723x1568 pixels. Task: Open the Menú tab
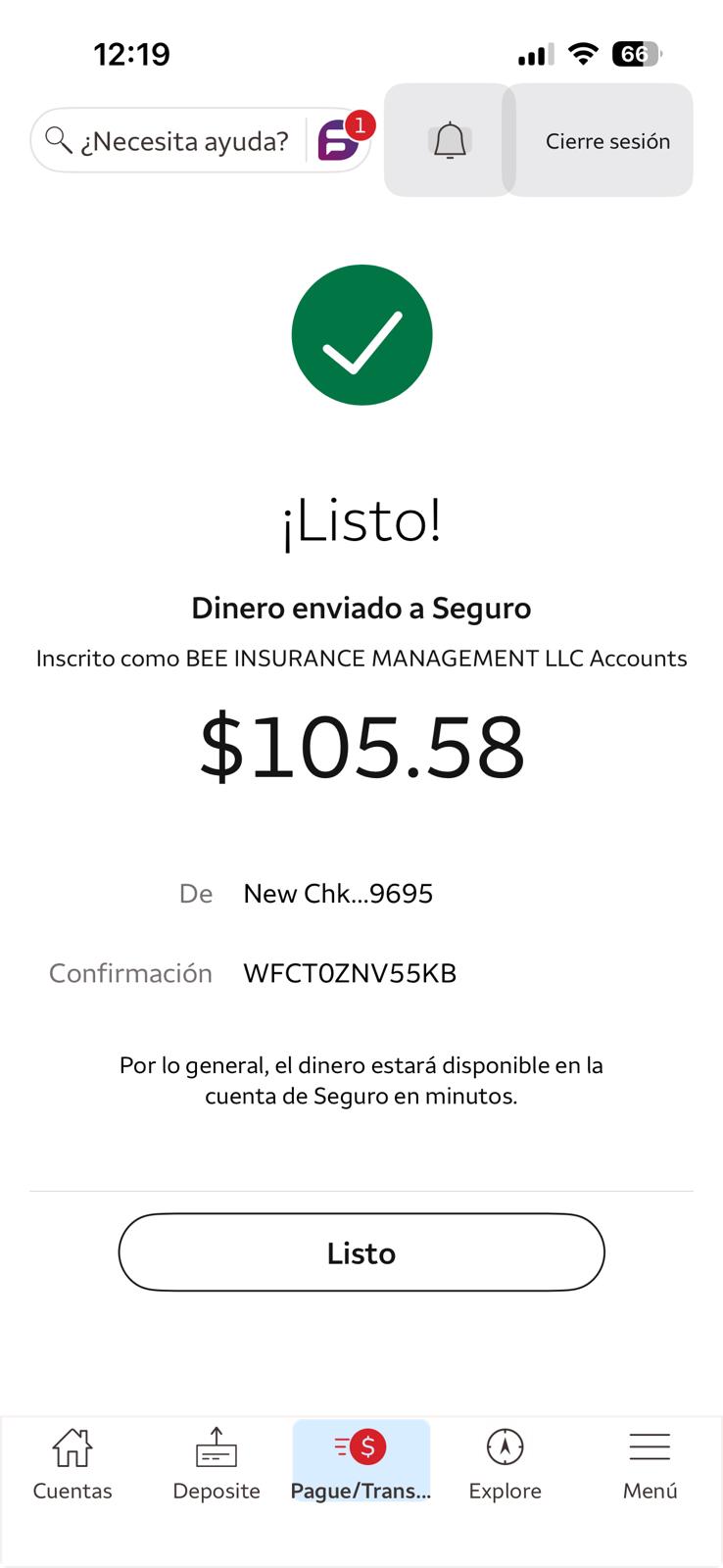pyautogui.click(x=650, y=1464)
